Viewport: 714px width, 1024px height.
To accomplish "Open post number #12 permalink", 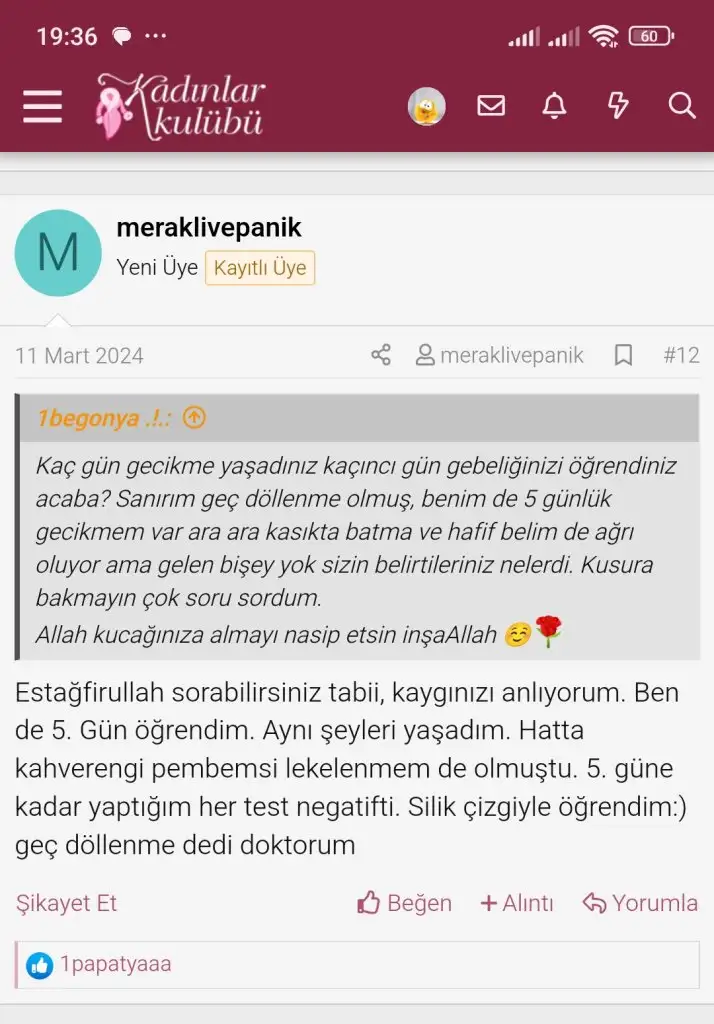I will pos(681,355).
